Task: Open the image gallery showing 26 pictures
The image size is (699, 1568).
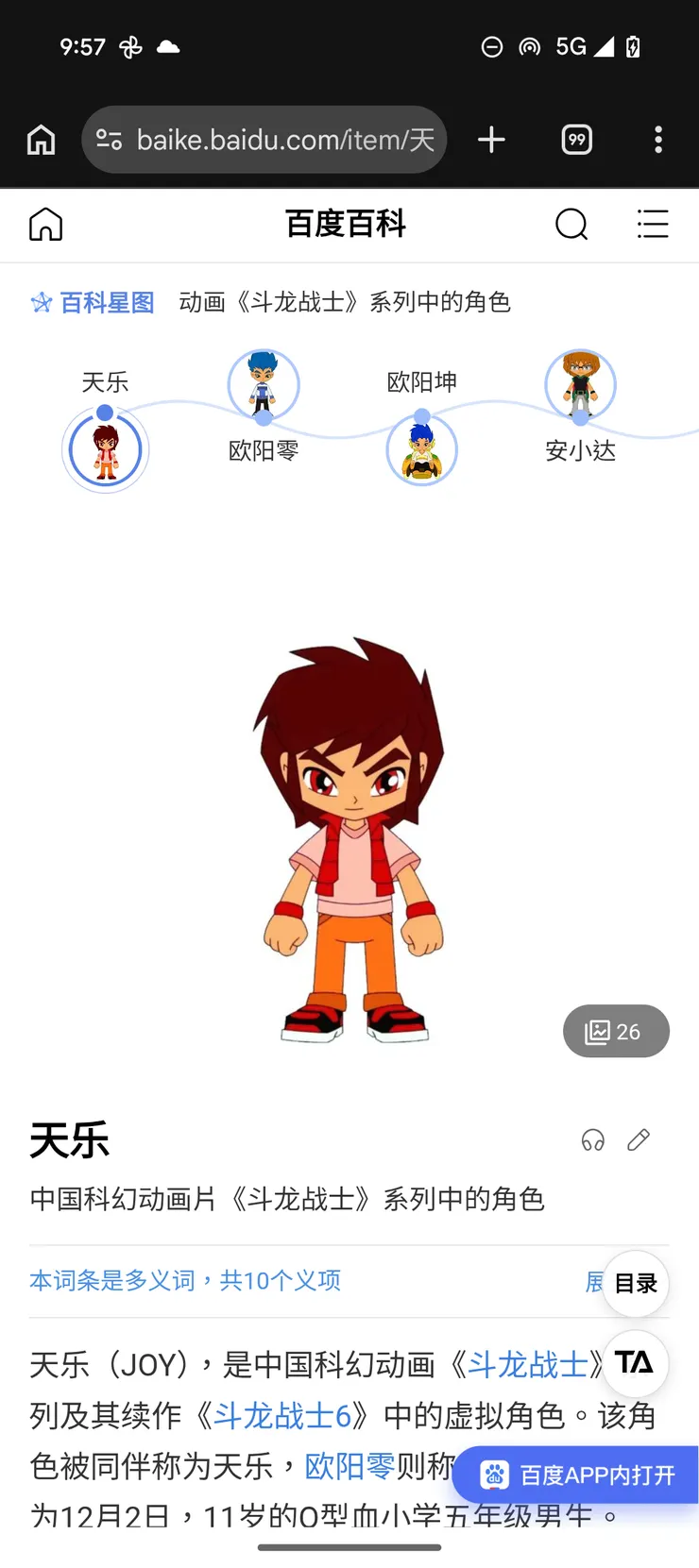Action: 616,1031
